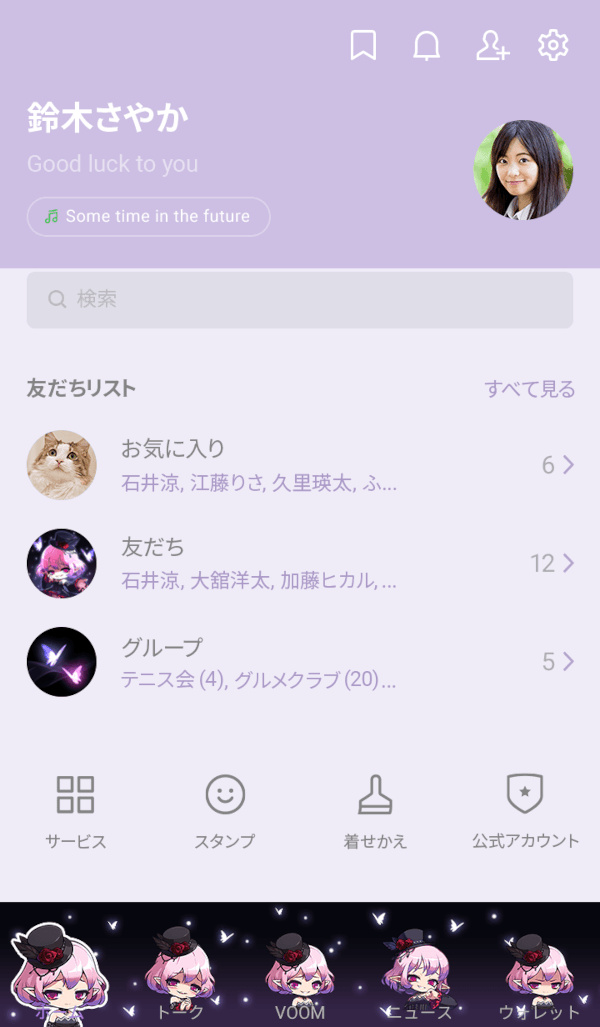This screenshot has height=1027, width=600.
Task: Tap the 'Some time in the future' music chip
Action: (x=148, y=216)
